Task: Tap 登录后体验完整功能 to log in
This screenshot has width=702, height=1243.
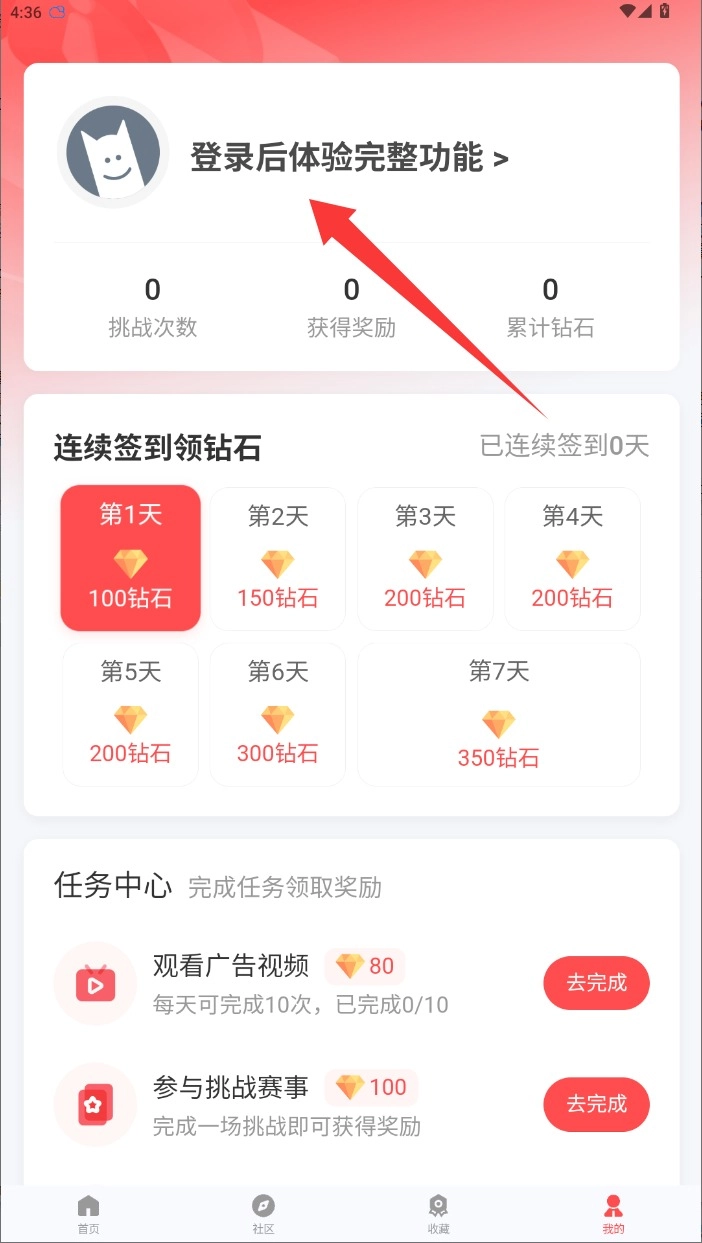Action: (x=349, y=158)
